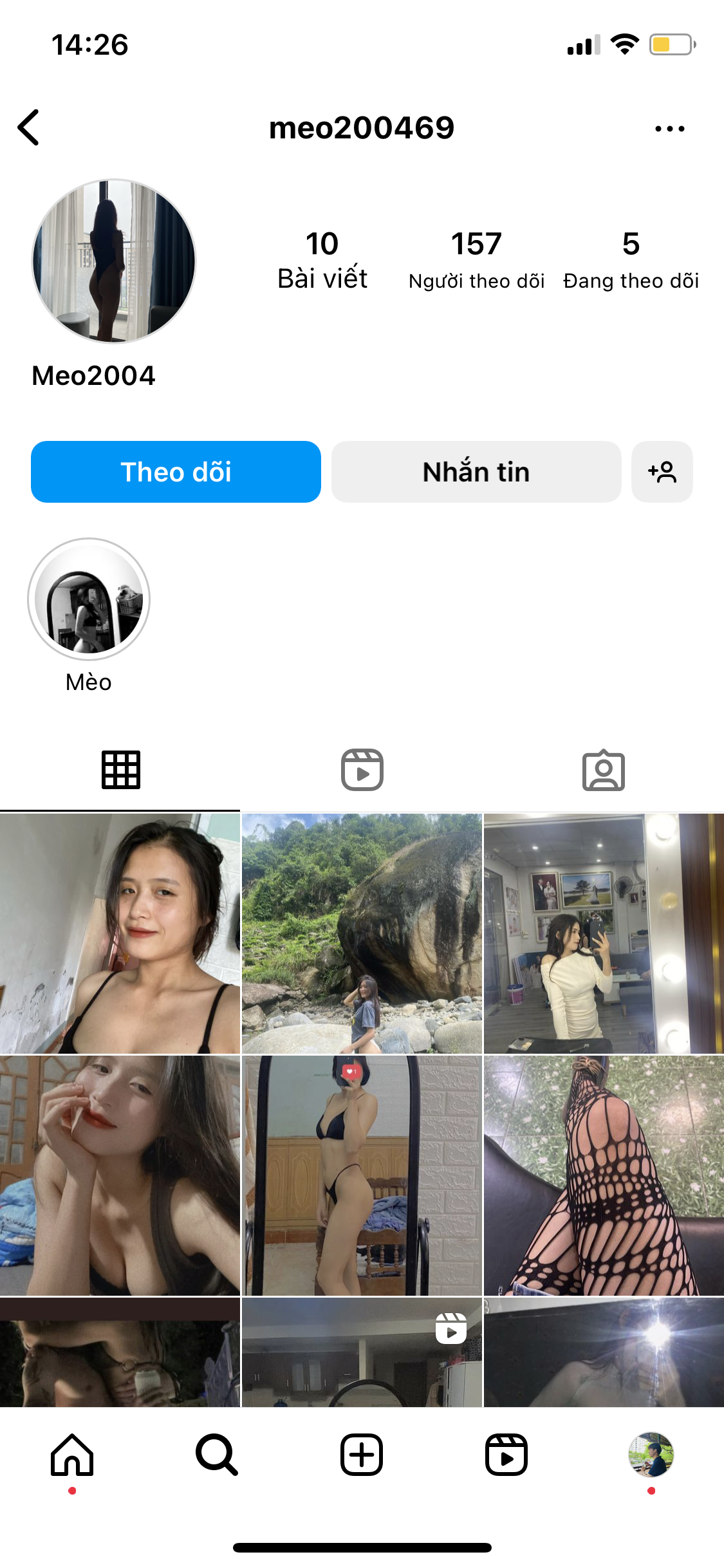The image size is (724, 1568).
Task: Open Reels from the bottom bar
Action: pyautogui.click(x=506, y=1455)
